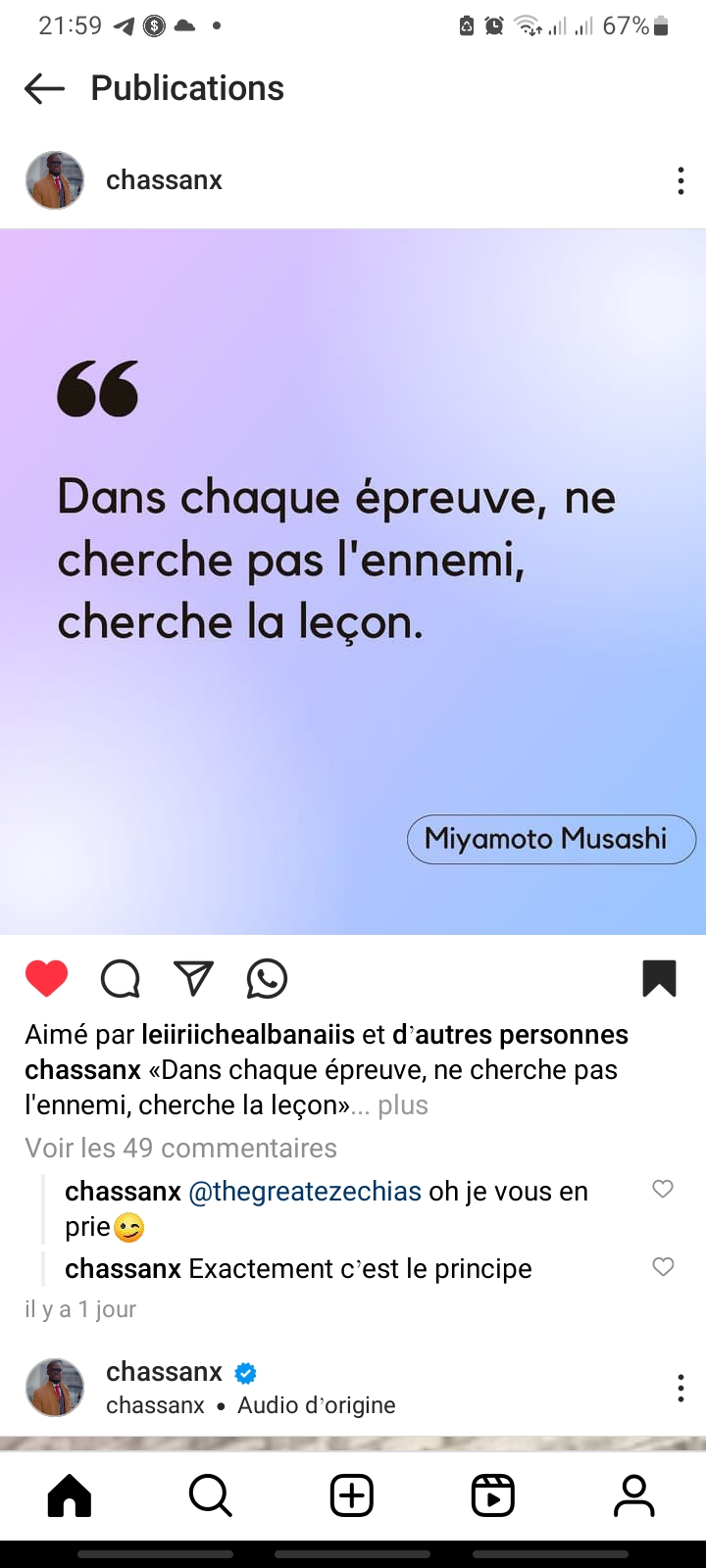
Task: Open @thegreatezechias mention in comment
Action: (304, 1192)
